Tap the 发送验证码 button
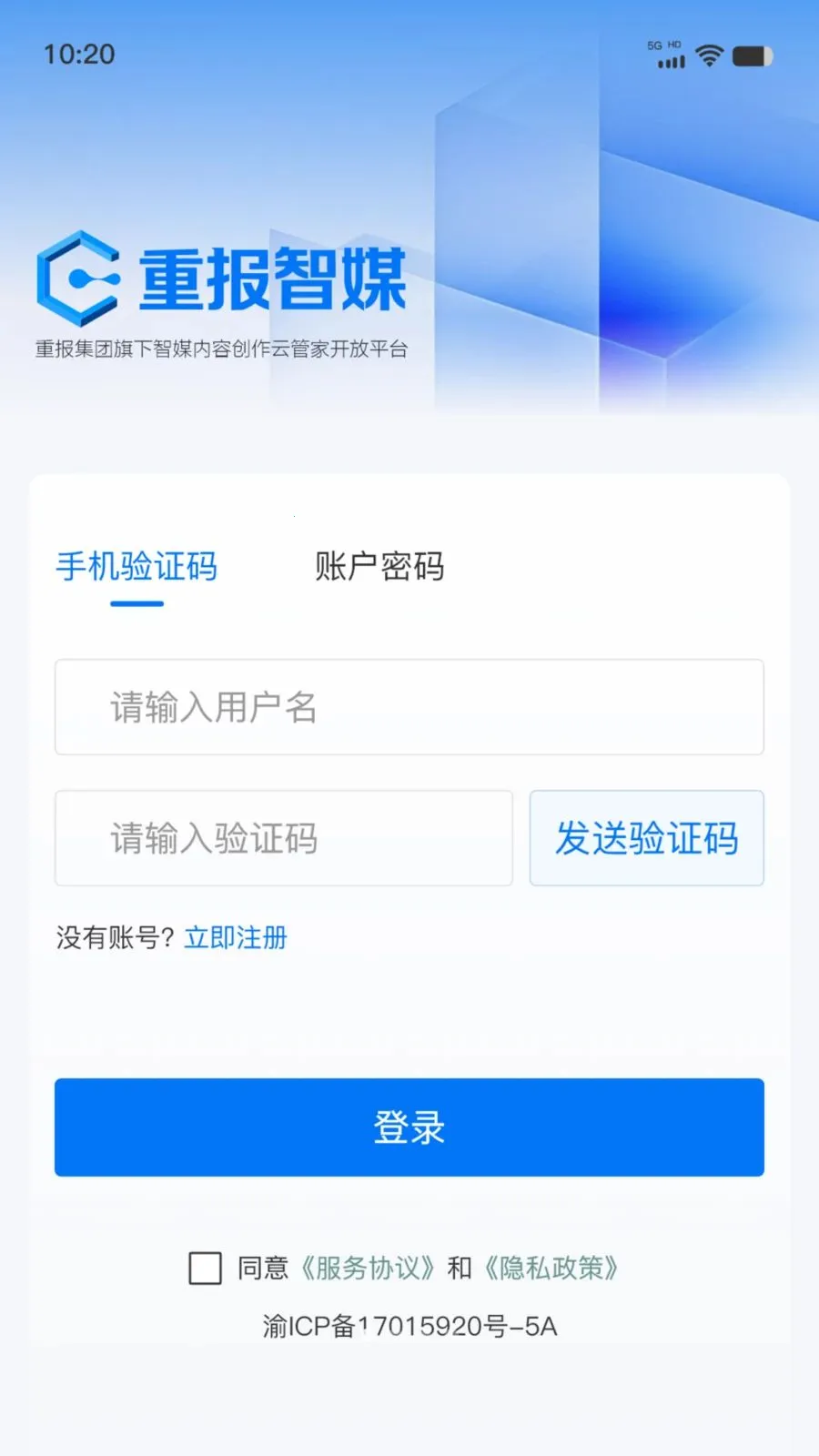Image resolution: width=819 pixels, height=1456 pixels. pyautogui.click(x=646, y=838)
